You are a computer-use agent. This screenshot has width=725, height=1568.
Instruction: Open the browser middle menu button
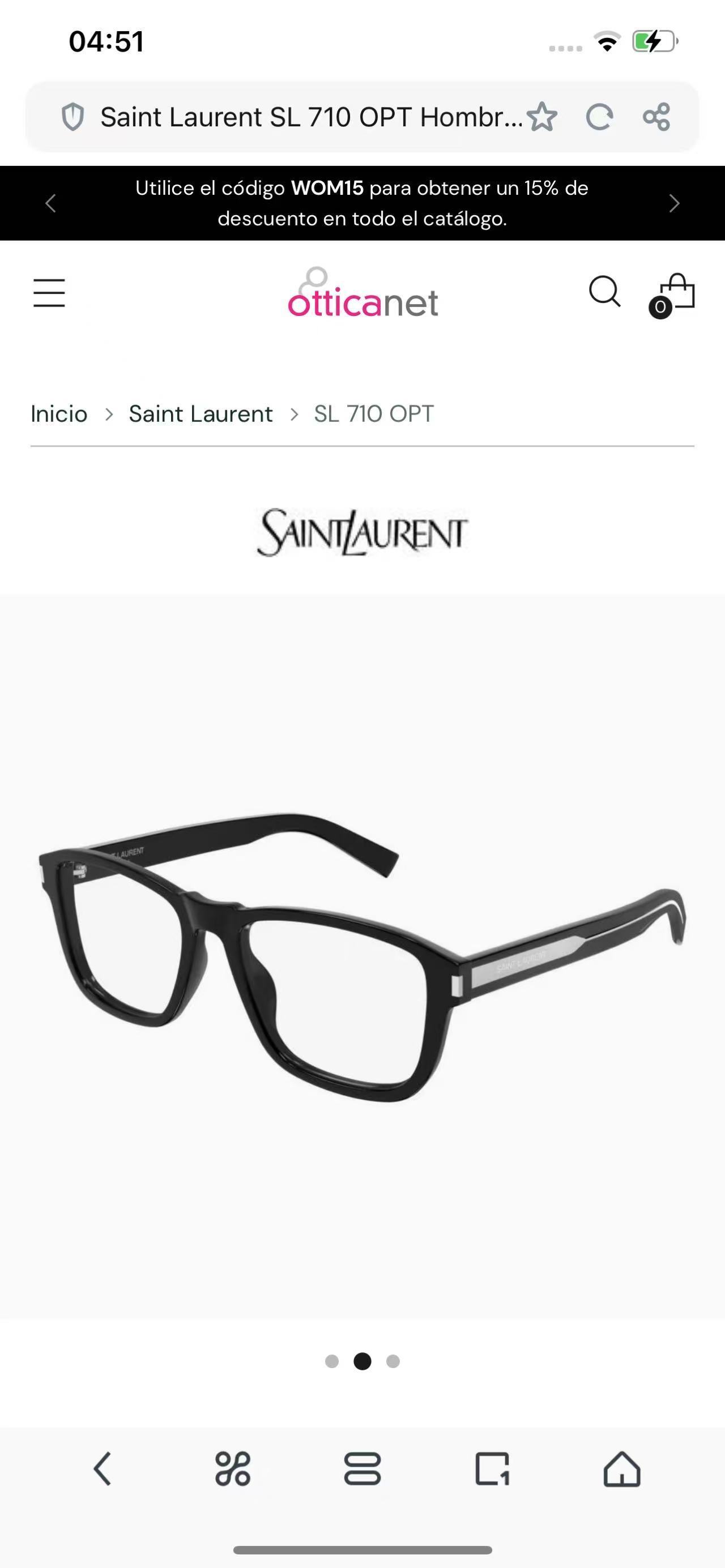(362, 1469)
